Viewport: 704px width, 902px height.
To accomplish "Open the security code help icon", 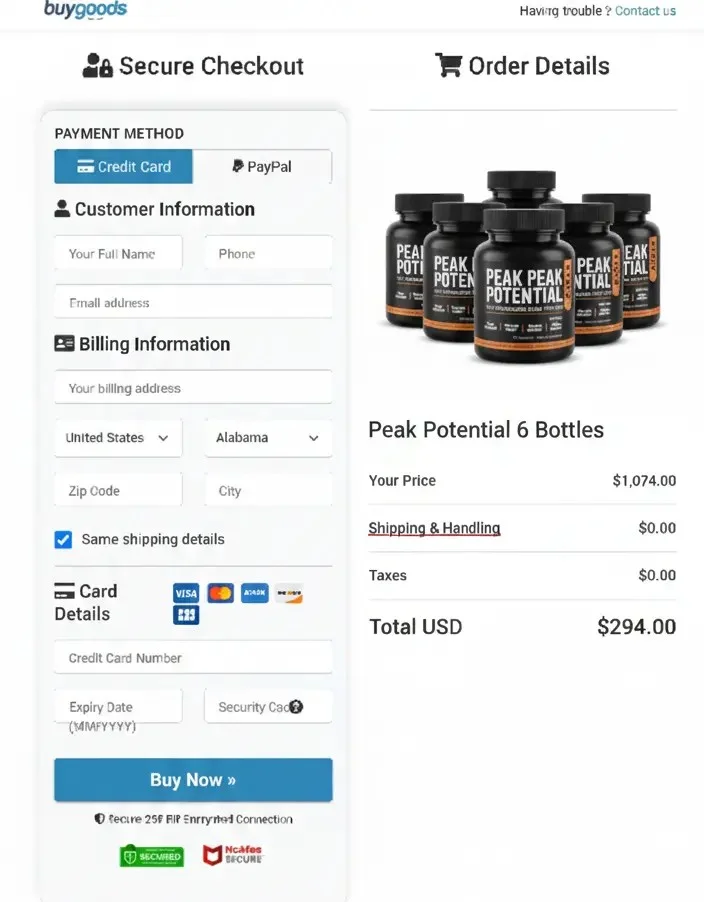I will pyautogui.click(x=296, y=707).
